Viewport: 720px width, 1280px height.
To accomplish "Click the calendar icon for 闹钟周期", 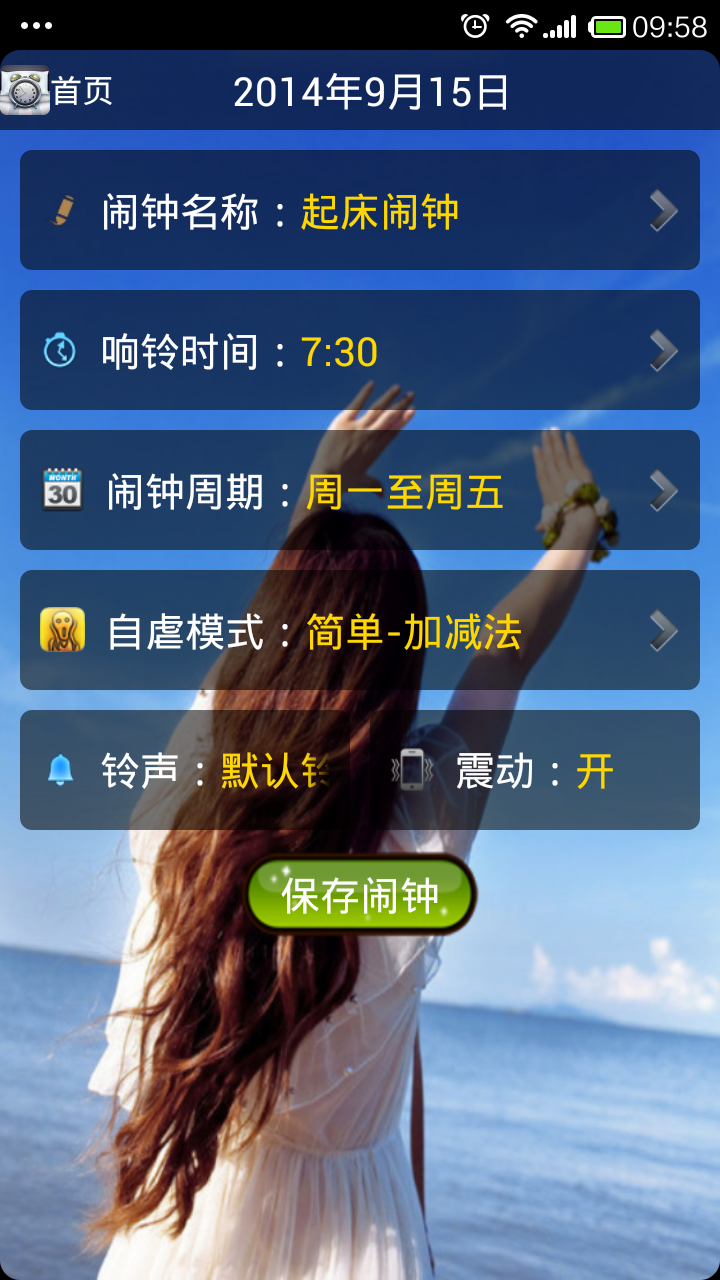I will (62, 490).
